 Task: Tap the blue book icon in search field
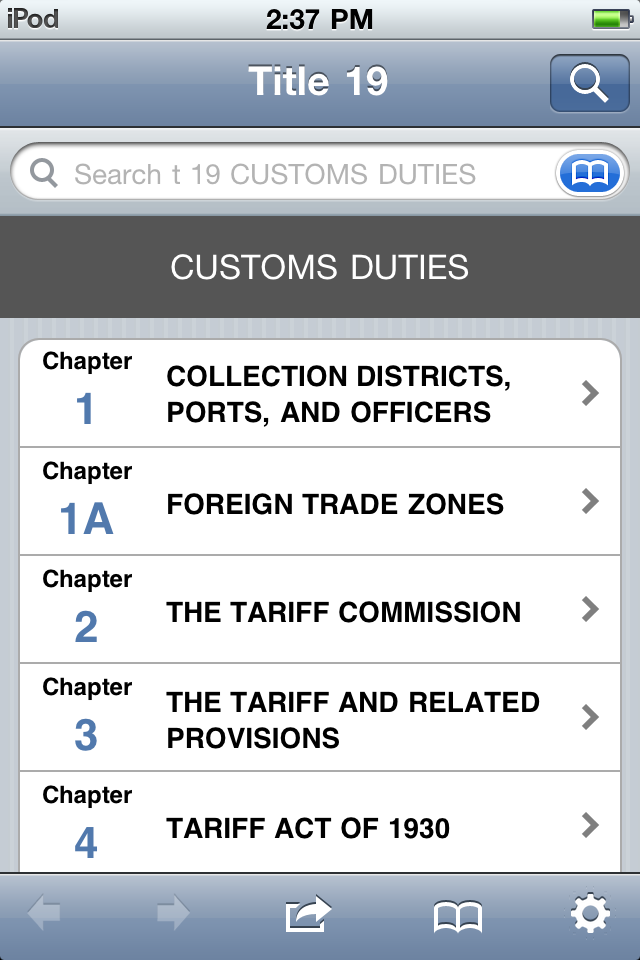[x=590, y=175]
